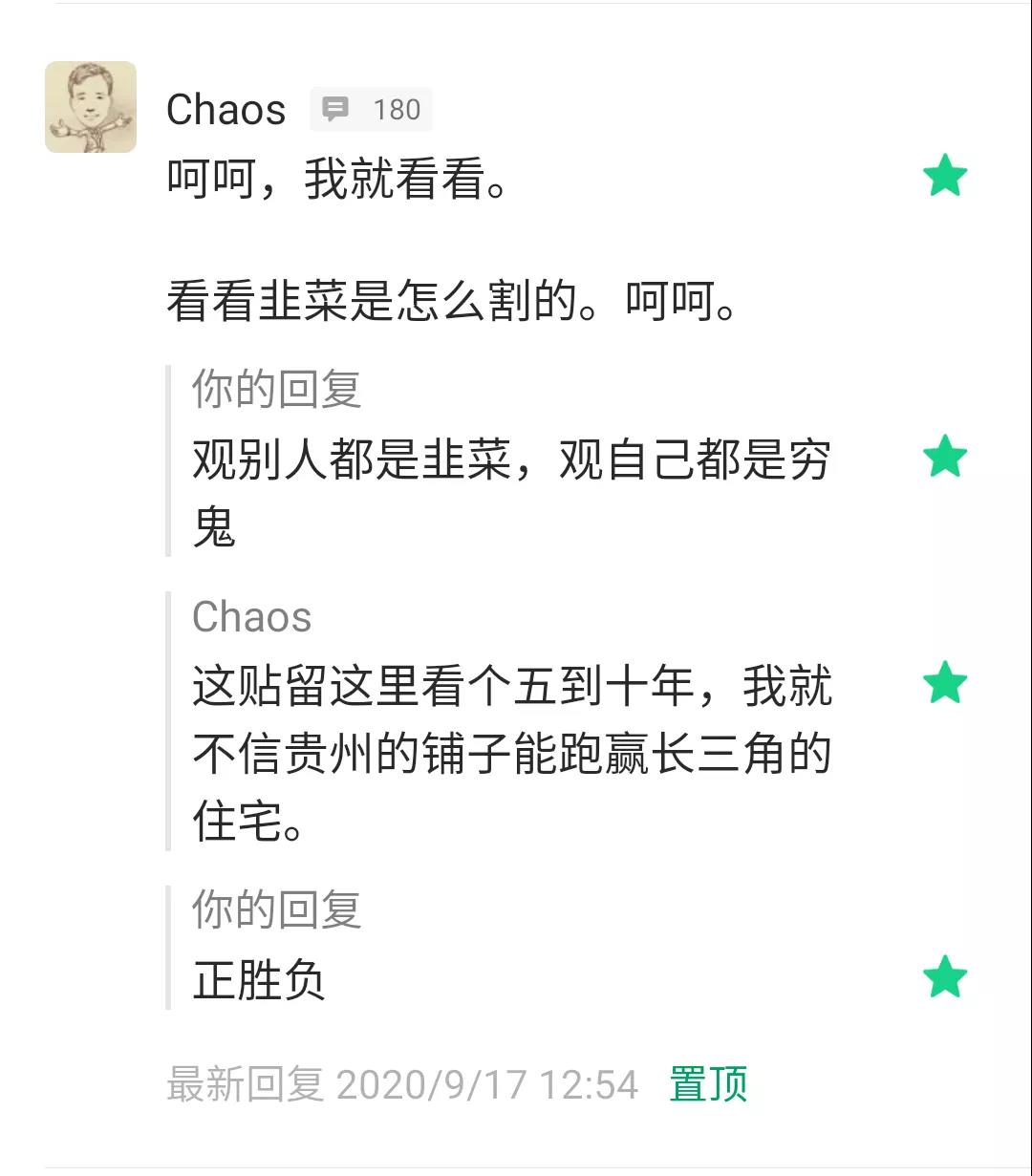This screenshot has height=1176, width=1032.
Task: Tap 置顶 to pin this comment
Action: pos(708,1084)
